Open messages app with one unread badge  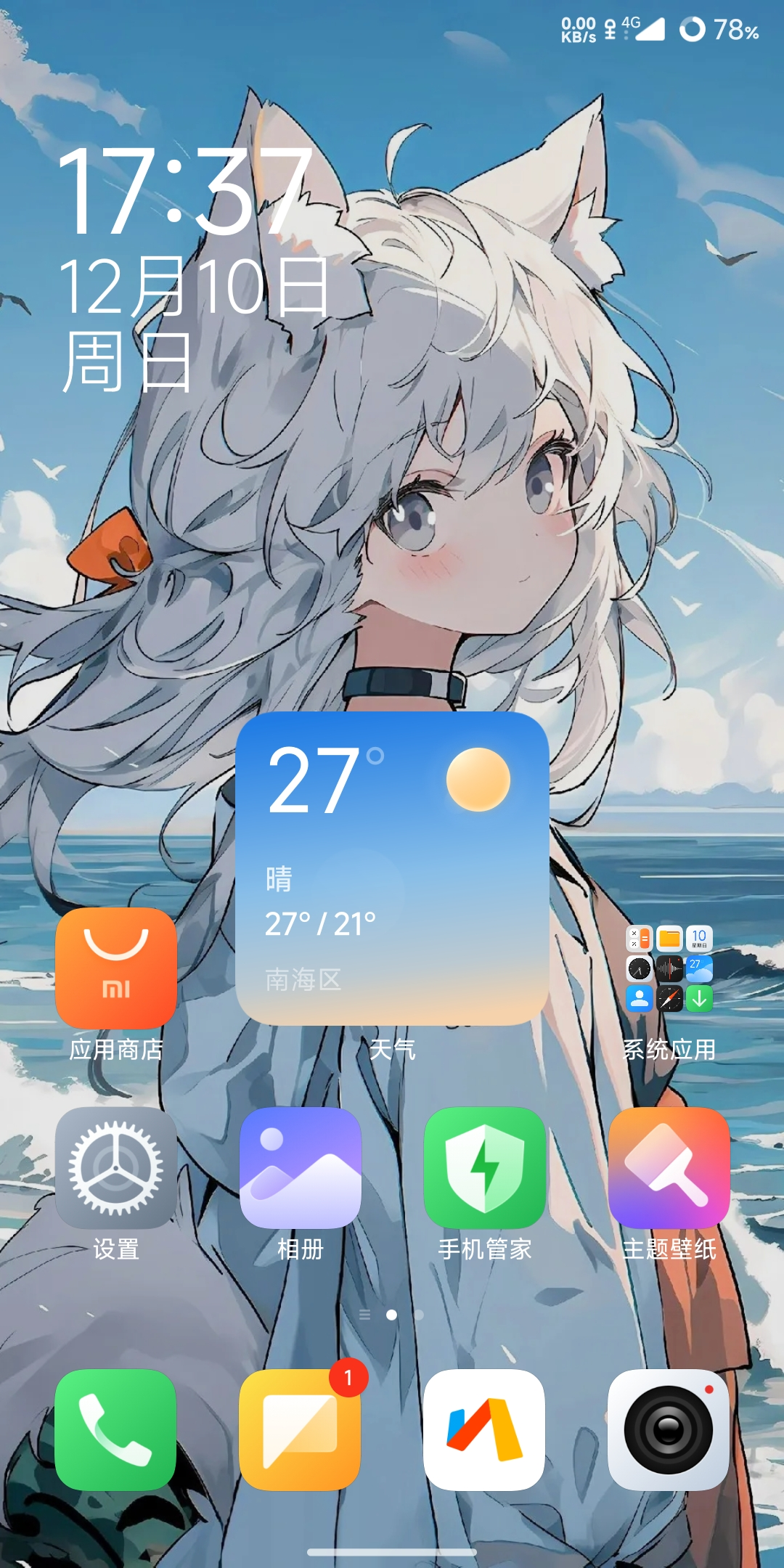[x=301, y=1429]
